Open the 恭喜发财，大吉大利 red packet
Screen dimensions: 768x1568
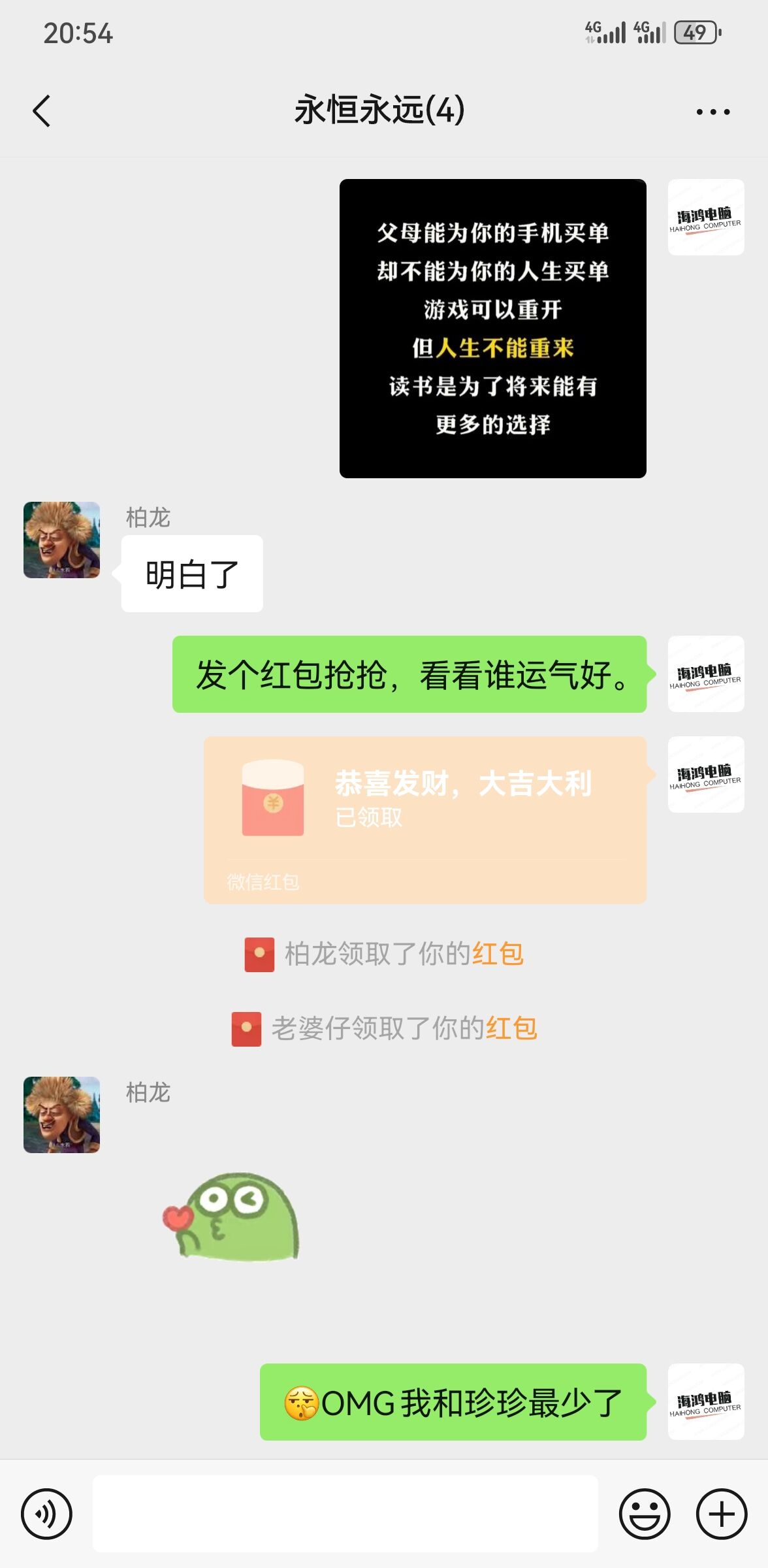(x=425, y=820)
